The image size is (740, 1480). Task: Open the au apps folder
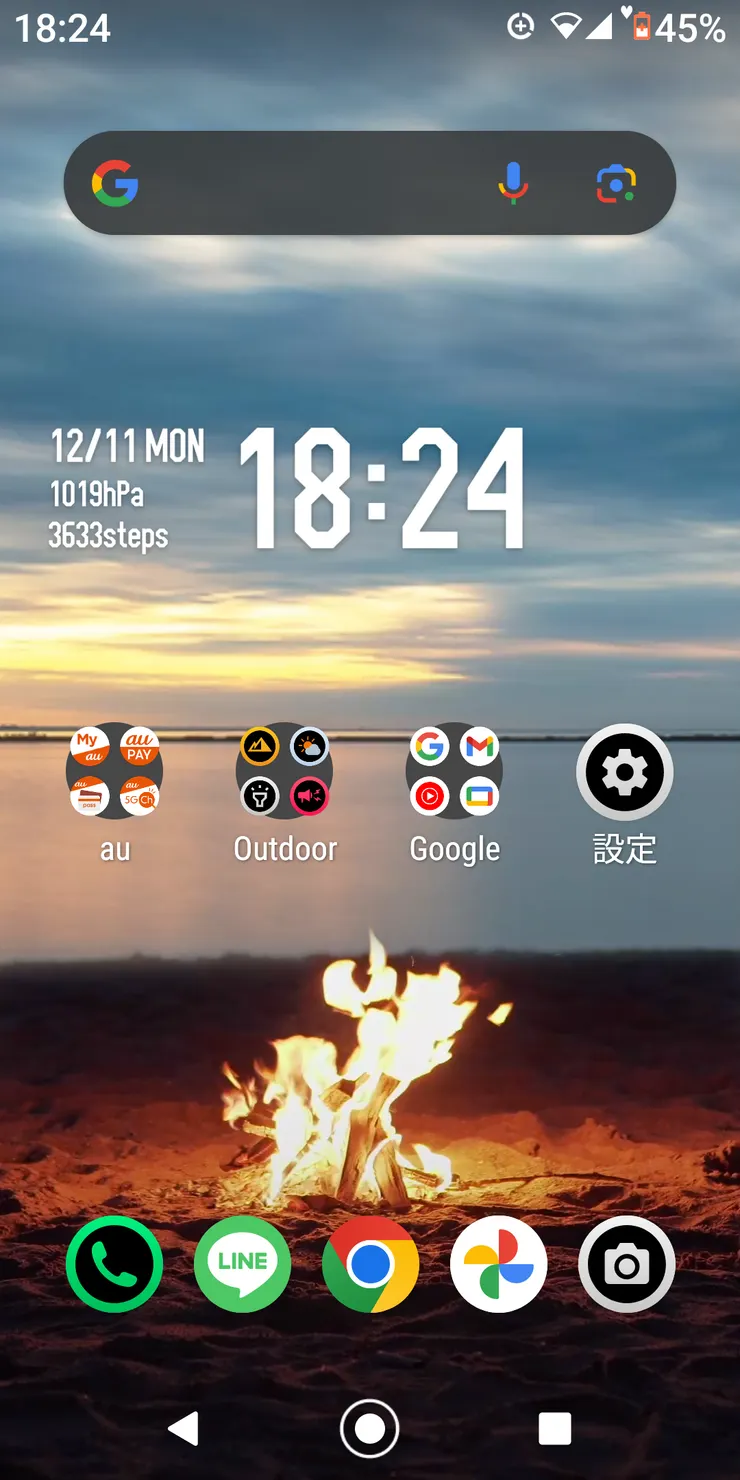tap(114, 772)
